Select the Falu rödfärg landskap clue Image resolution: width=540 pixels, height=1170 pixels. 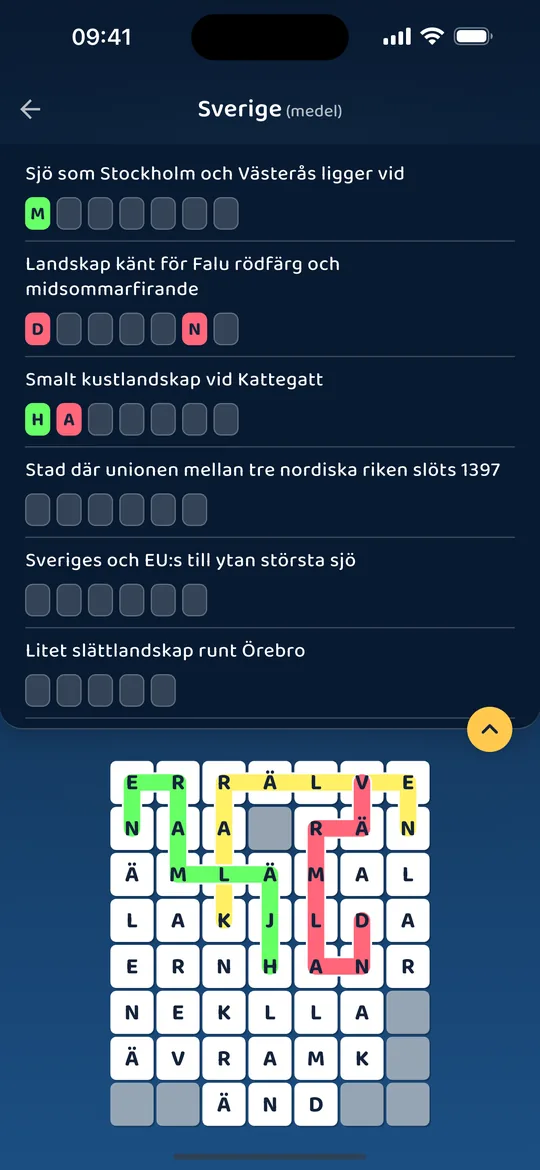click(x=183, y=276)
